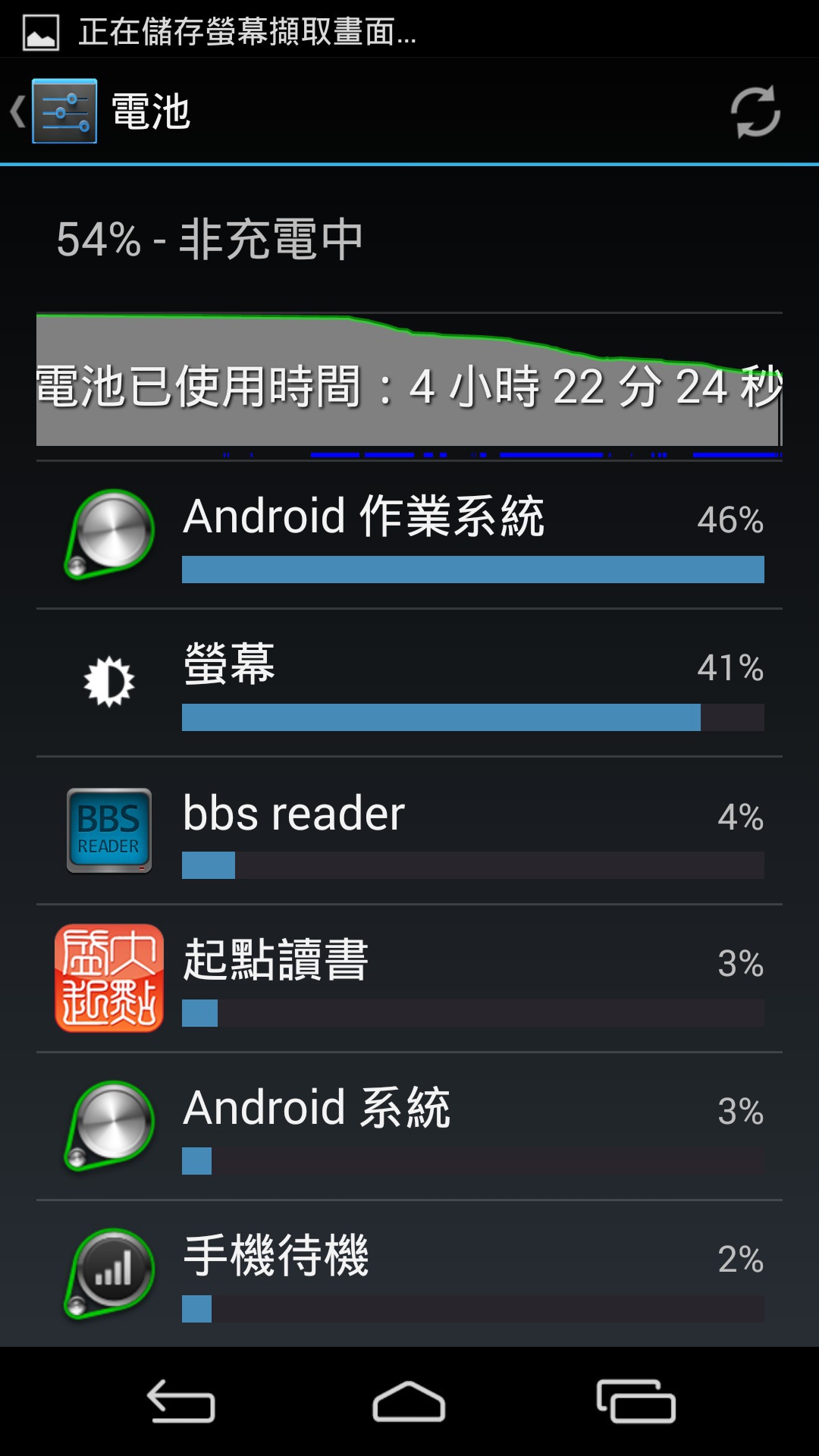Screen dimensions: 819x1456
Task: Open 螢幕 battery usage details
Action: click(x=409, y=682)
